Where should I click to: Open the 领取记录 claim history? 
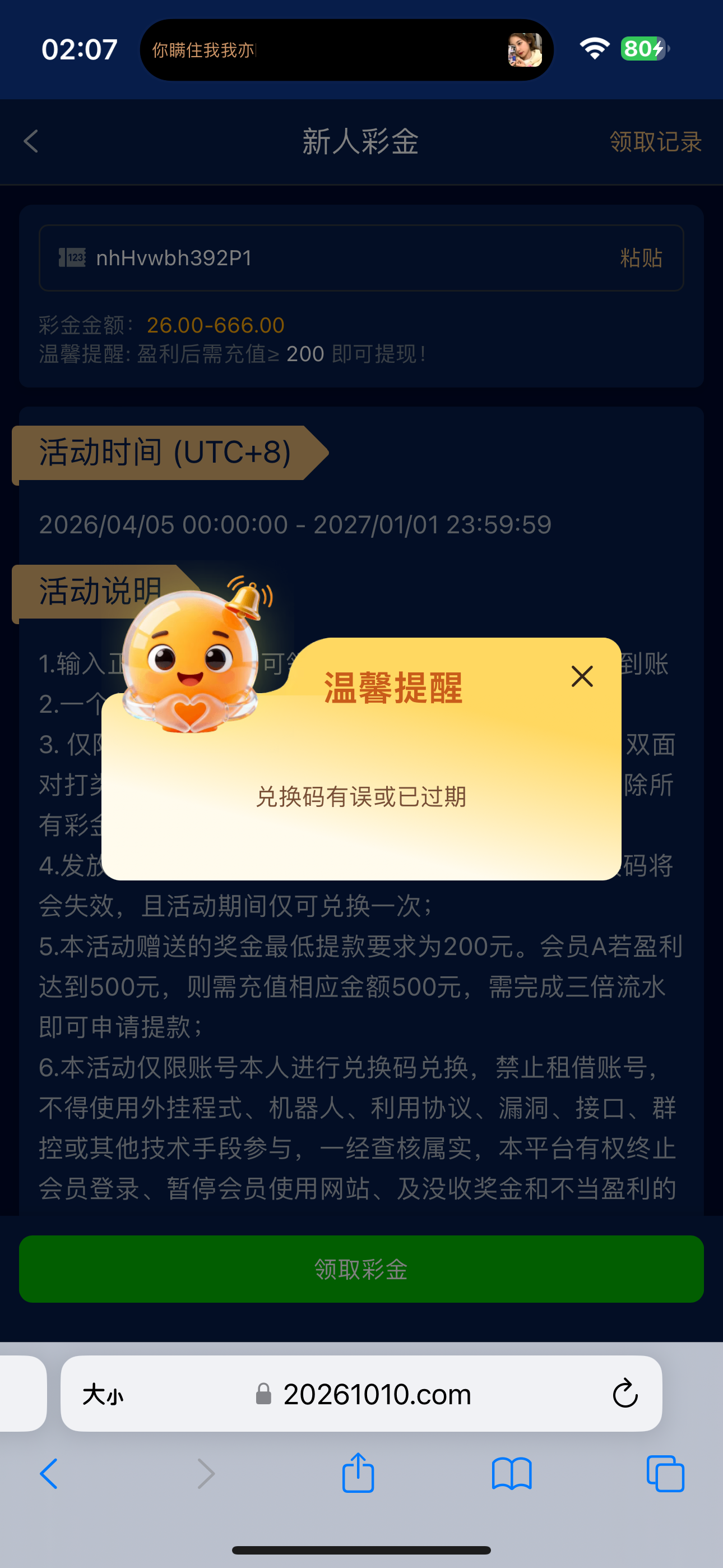coord(655,142)
